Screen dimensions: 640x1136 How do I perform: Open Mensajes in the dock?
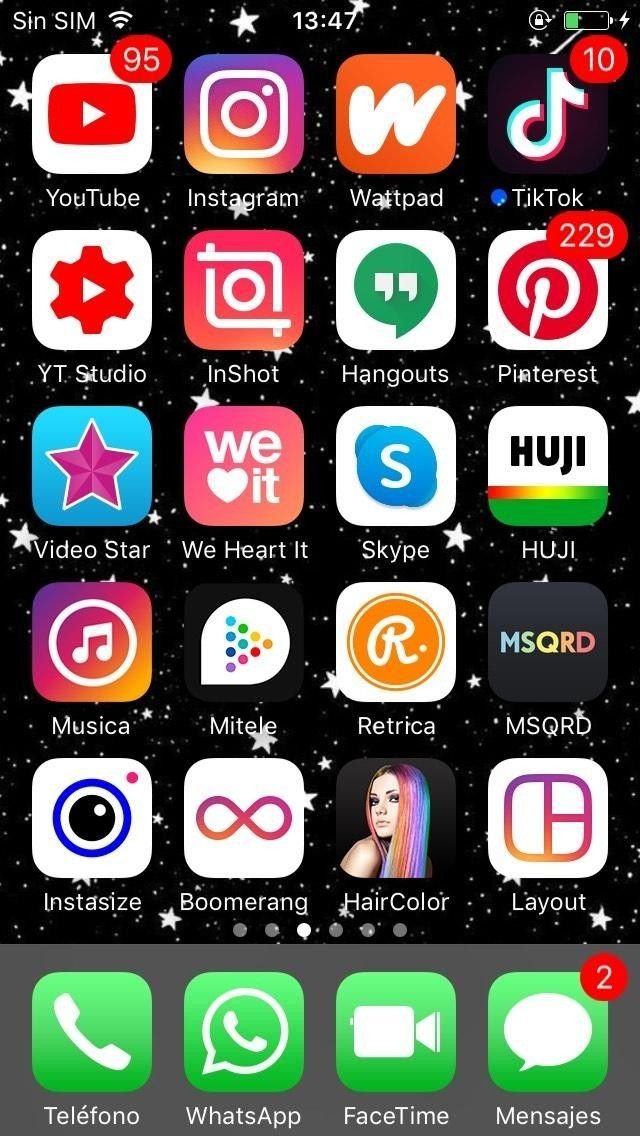[548, 1032]
